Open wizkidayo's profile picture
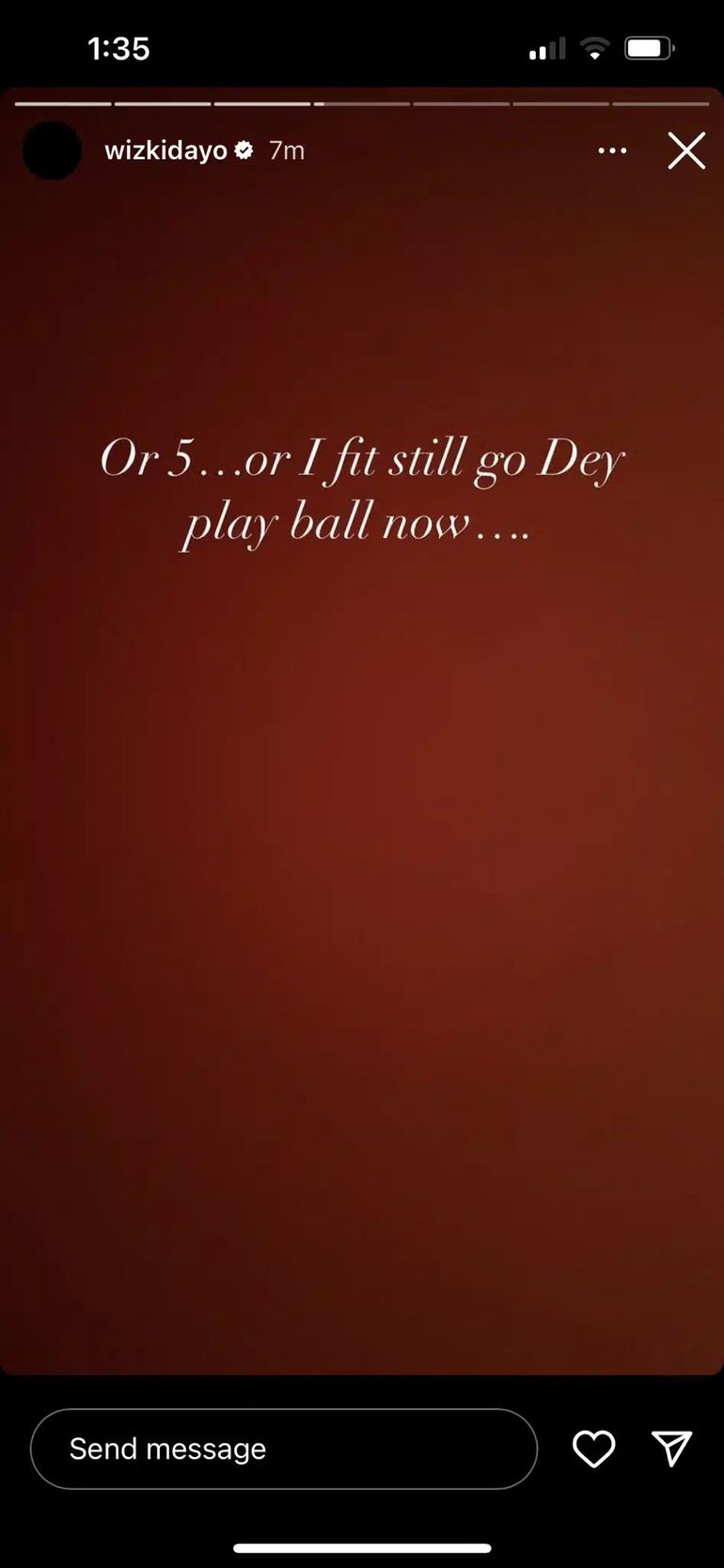The image size is (724, 1568). point(53,150)
